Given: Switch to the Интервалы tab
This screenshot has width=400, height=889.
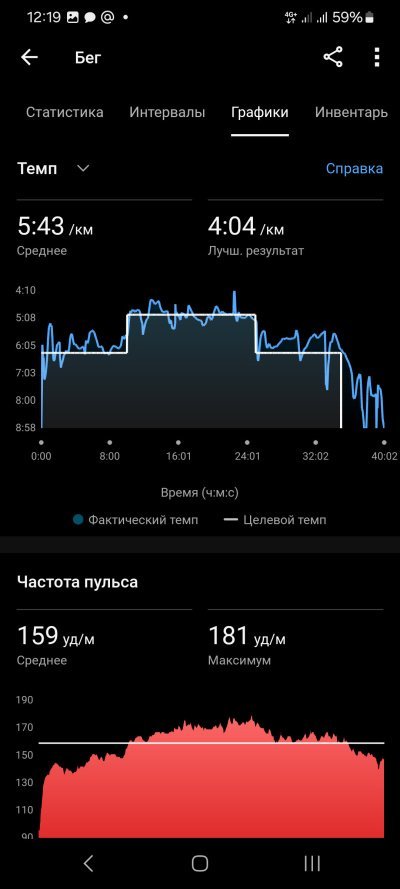Looking at the screenshot, I should (x=167, y=112).
